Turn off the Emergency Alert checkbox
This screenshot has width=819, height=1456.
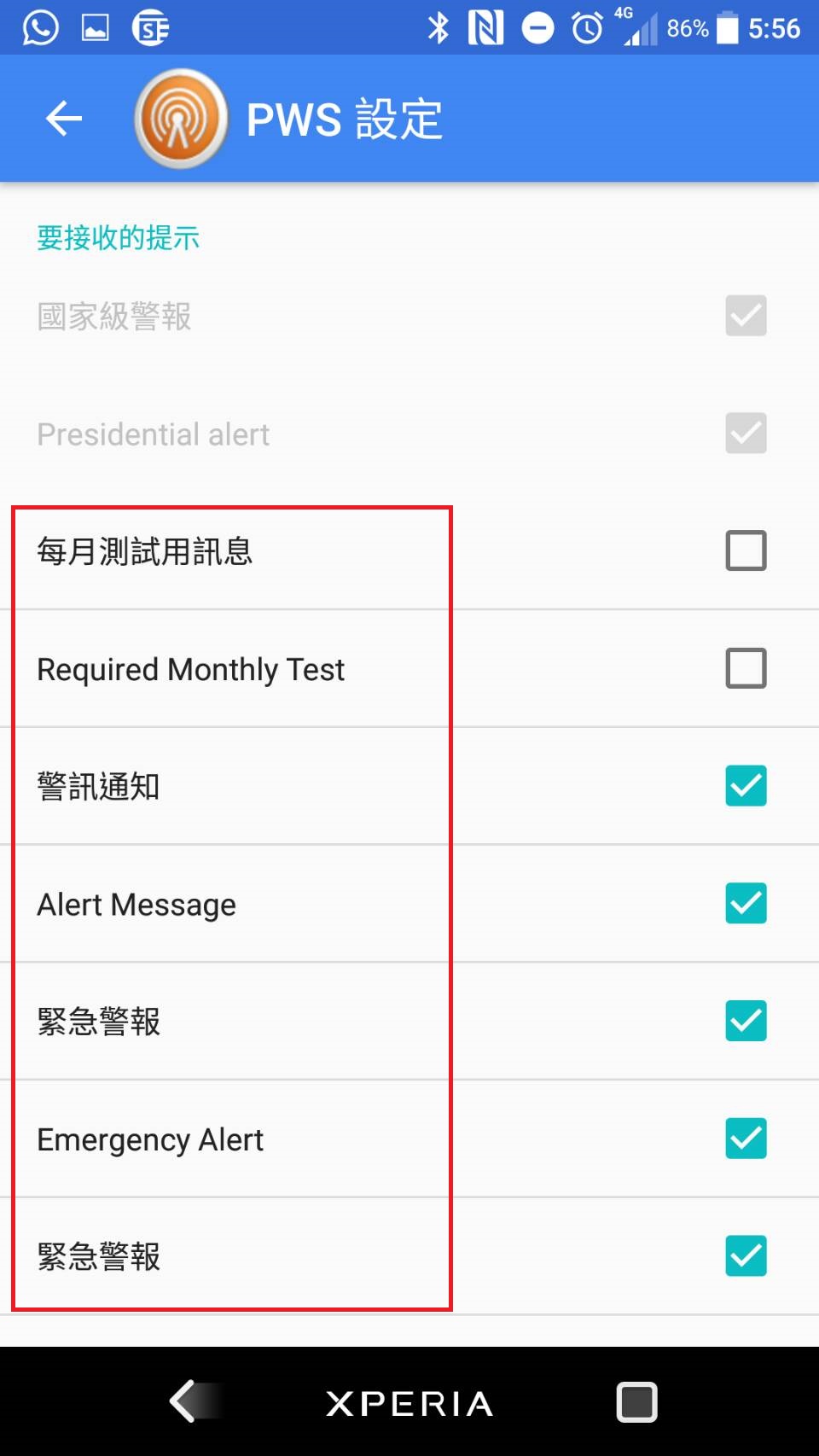pyautogui.click(x=746, y=1139)
